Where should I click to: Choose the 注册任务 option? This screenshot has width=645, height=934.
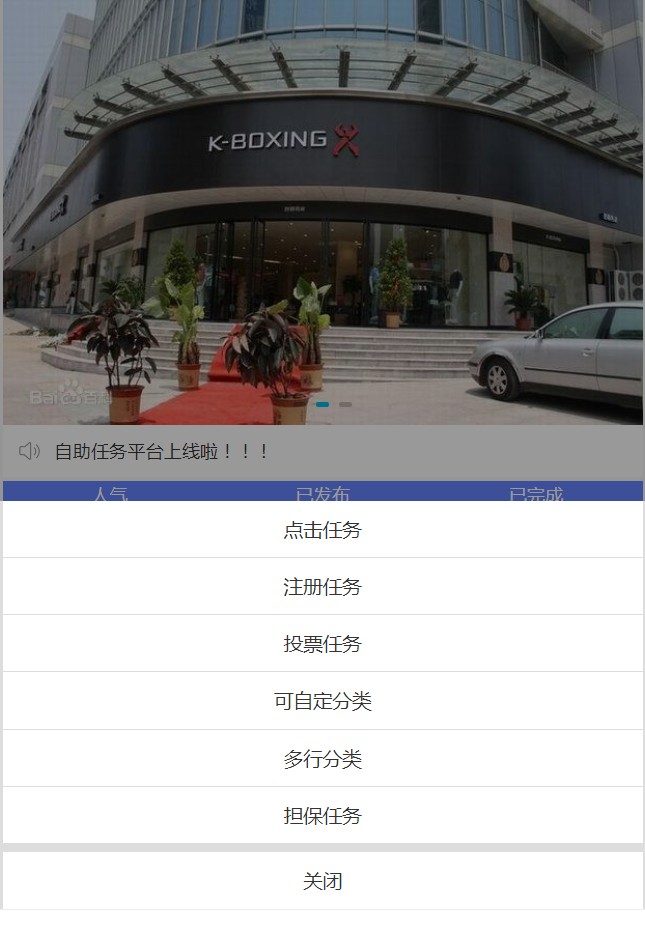click(322, 587)
